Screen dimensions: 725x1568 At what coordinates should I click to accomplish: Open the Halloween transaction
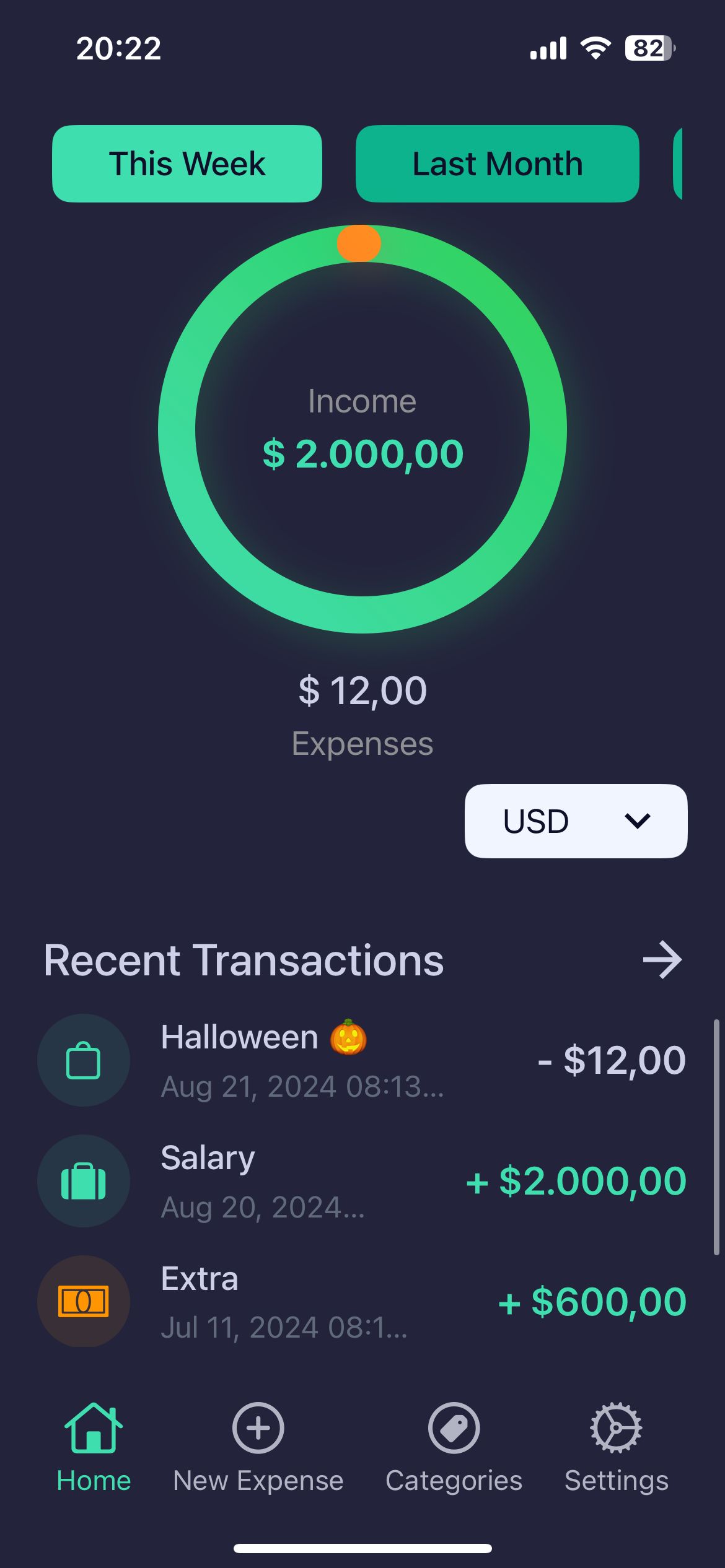tap(362, 1060)
